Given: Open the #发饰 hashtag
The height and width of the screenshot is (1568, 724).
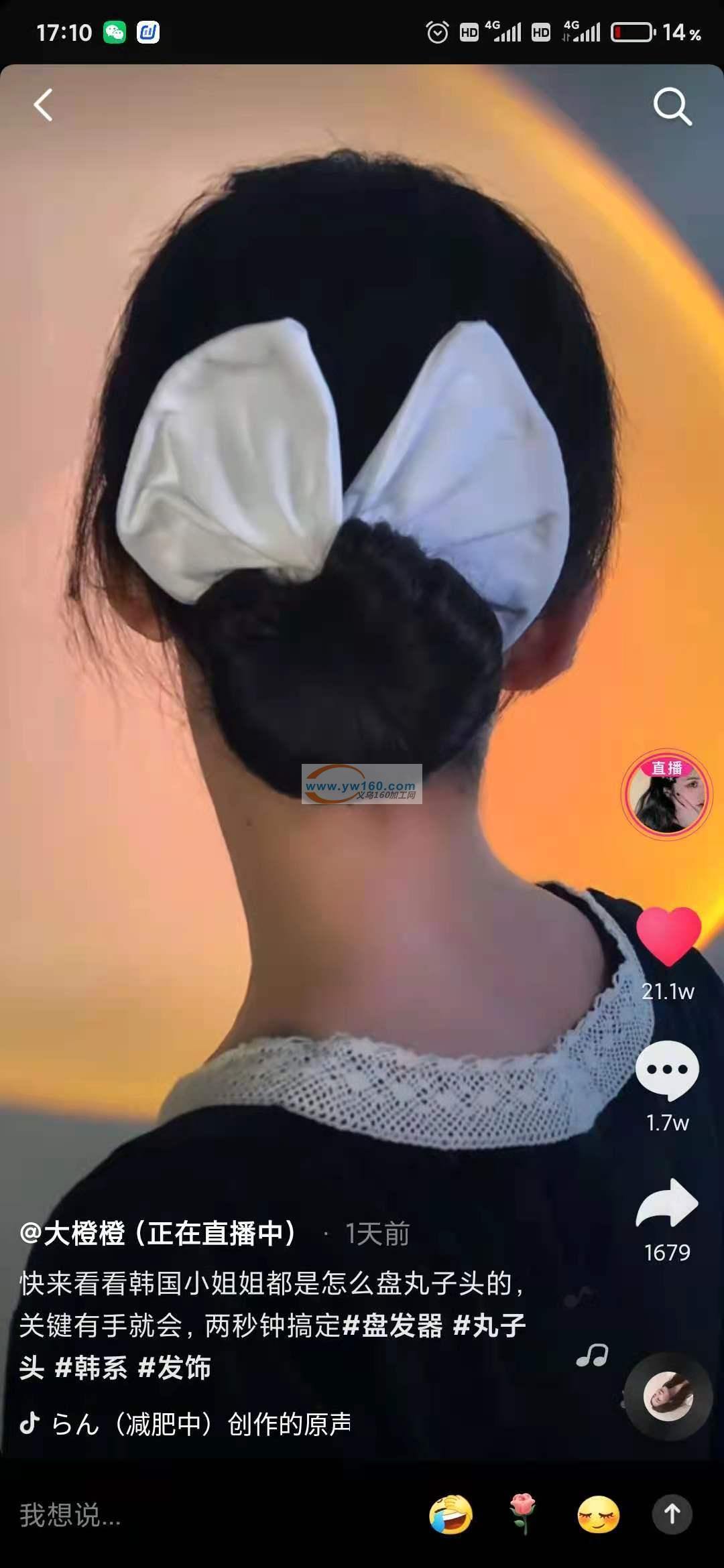Looking at the screenshot, I should point(174,1368).
